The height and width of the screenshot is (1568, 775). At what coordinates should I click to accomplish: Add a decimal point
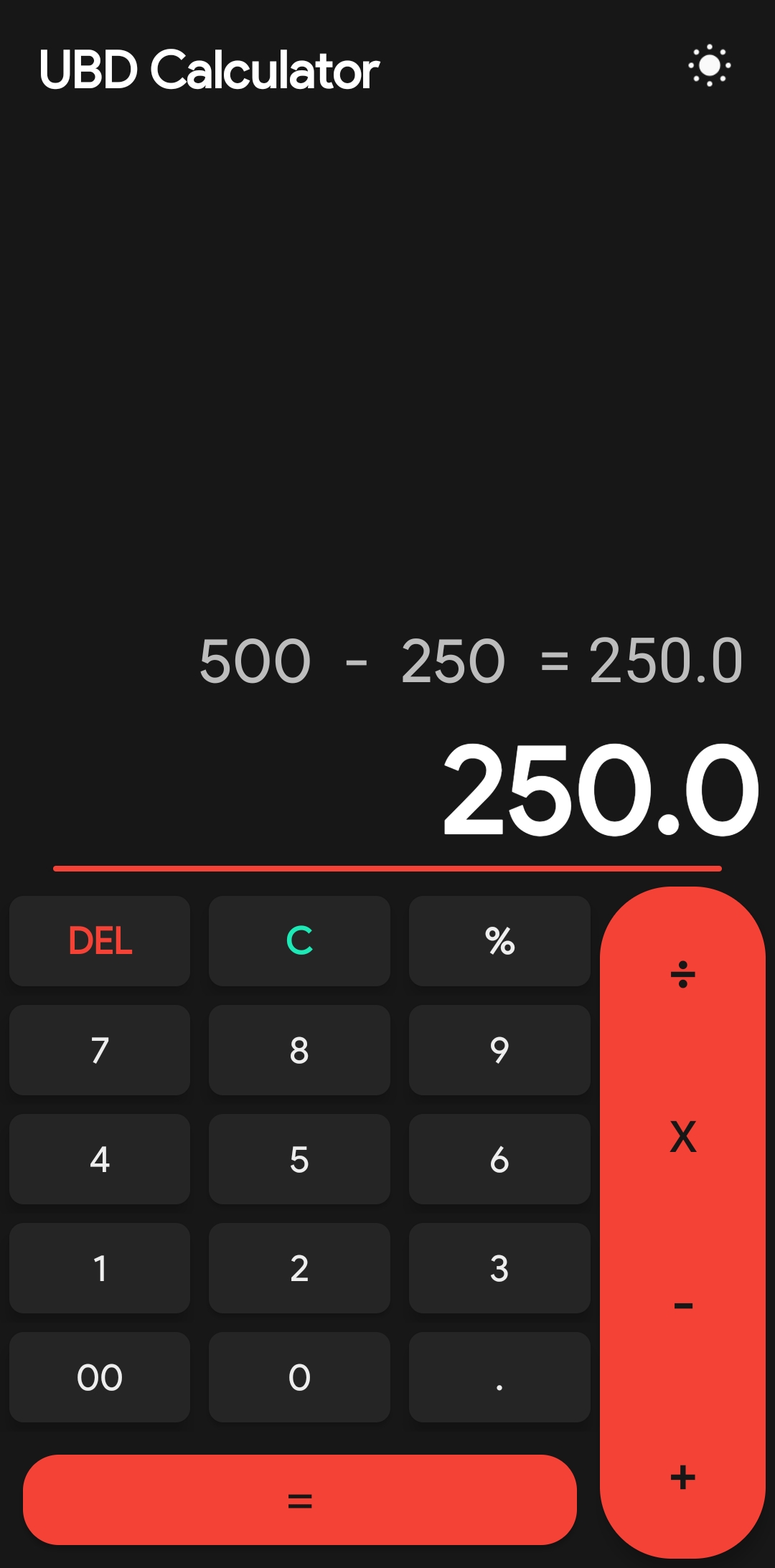[499, 1376]
